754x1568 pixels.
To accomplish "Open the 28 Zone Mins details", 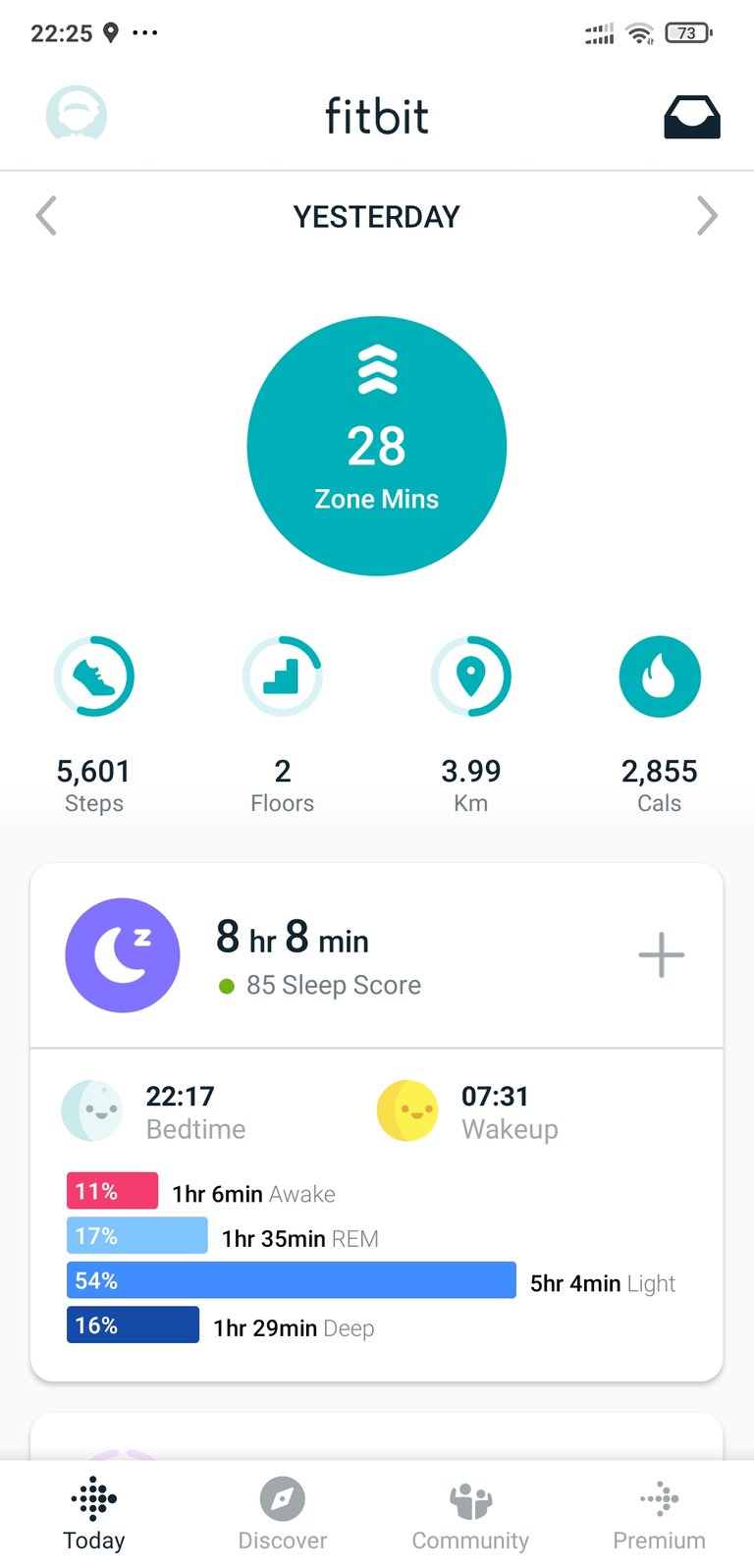I will pos(377,446).
